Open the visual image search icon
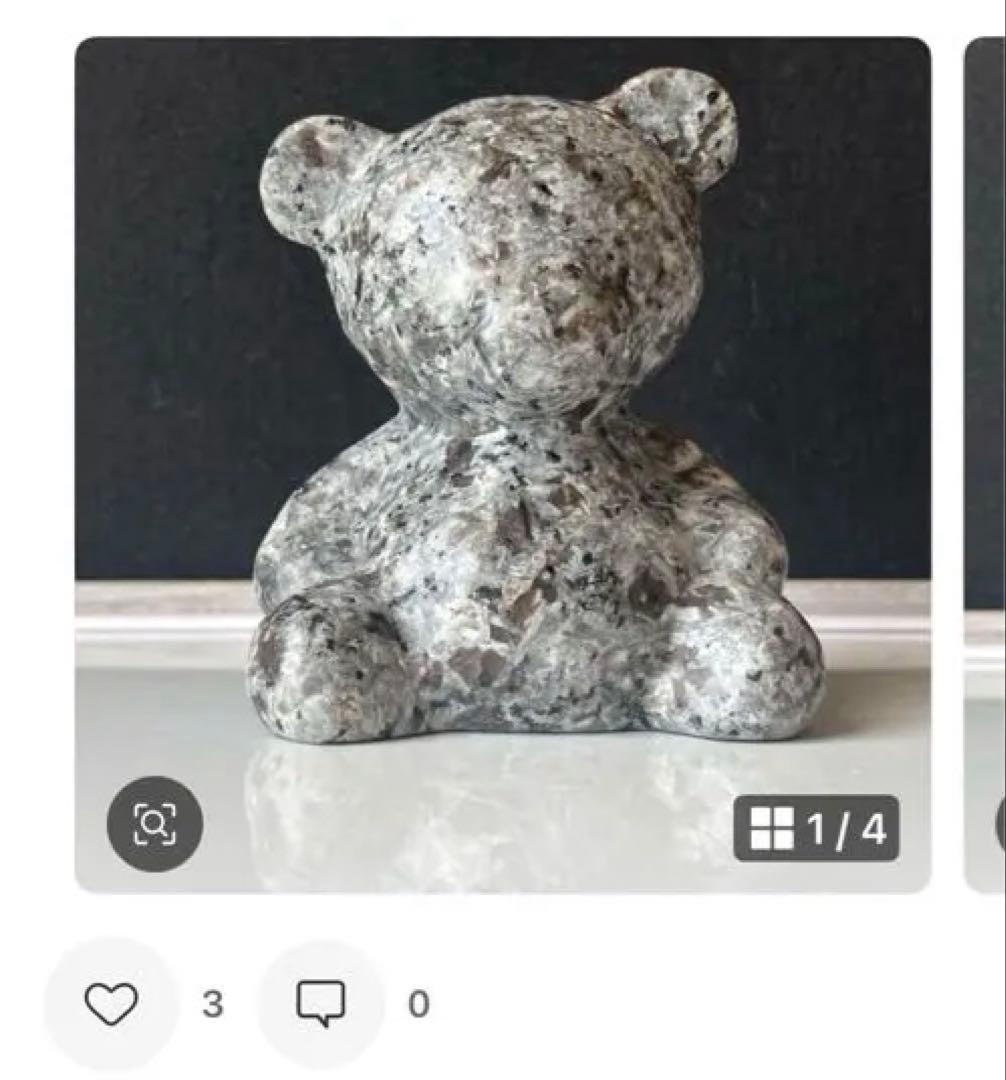 click(155, 824)
